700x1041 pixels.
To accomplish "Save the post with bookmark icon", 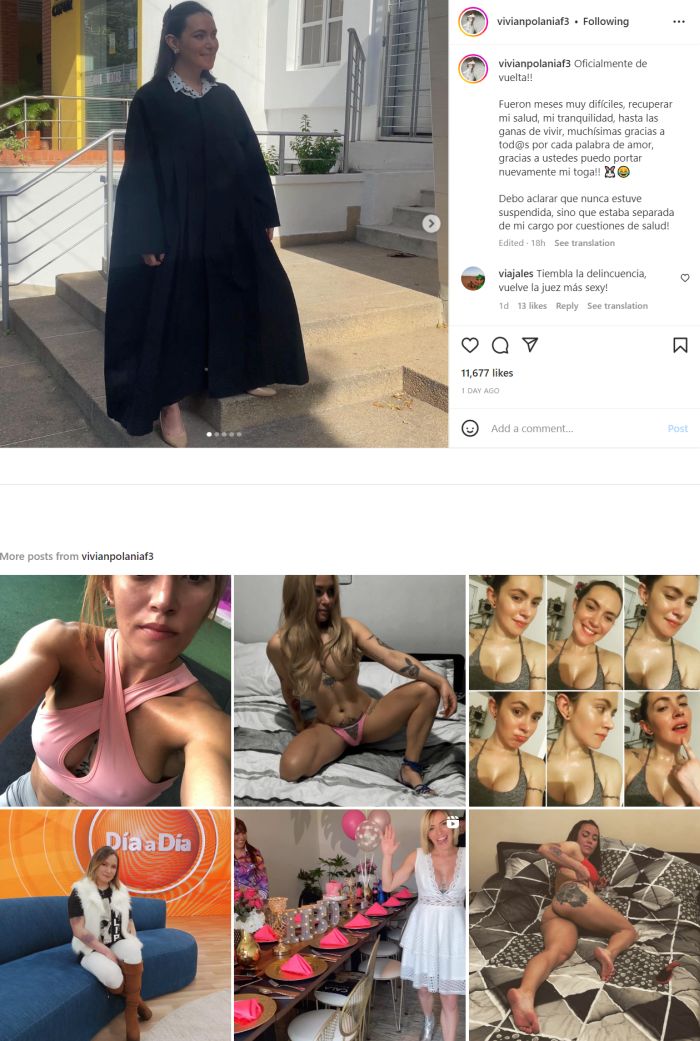I will pos(680,345).
